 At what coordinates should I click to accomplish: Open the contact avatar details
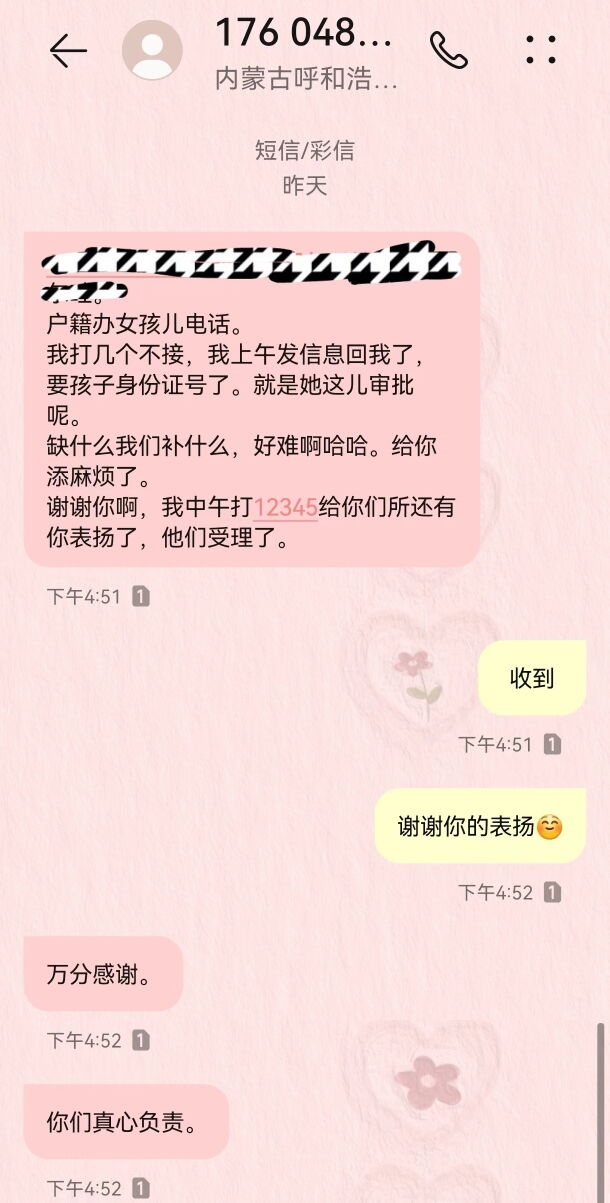pos(152,50)
